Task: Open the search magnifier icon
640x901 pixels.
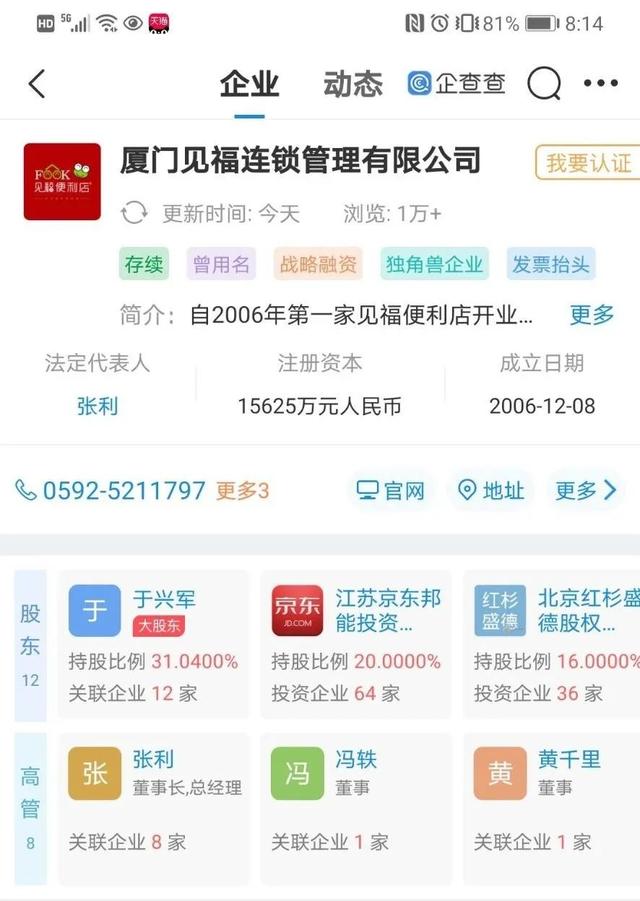Action: pyautogui.click(x=543, y=84)
